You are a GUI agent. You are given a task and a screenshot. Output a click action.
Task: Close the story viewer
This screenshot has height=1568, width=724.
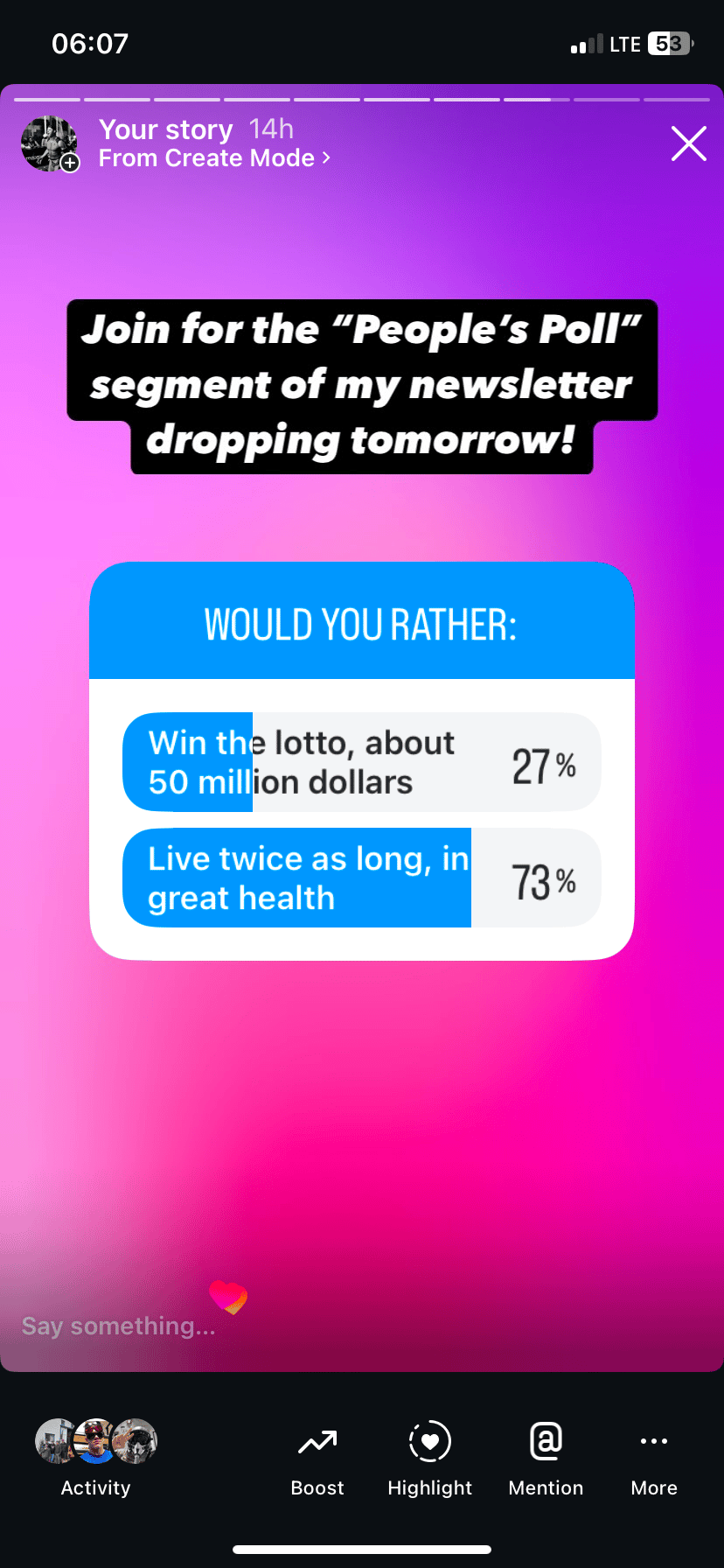pos(688,143)
